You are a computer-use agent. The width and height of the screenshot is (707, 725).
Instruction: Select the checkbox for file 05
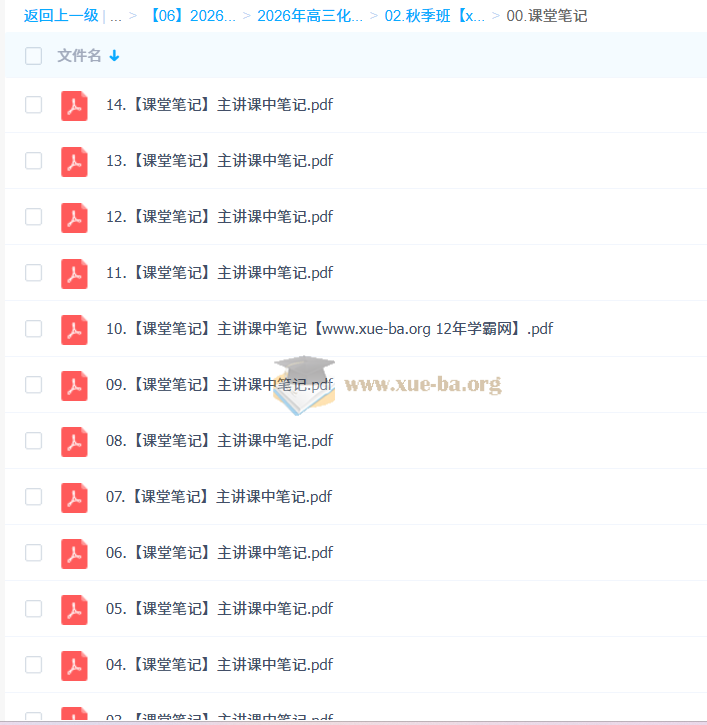tap(34, 609)
